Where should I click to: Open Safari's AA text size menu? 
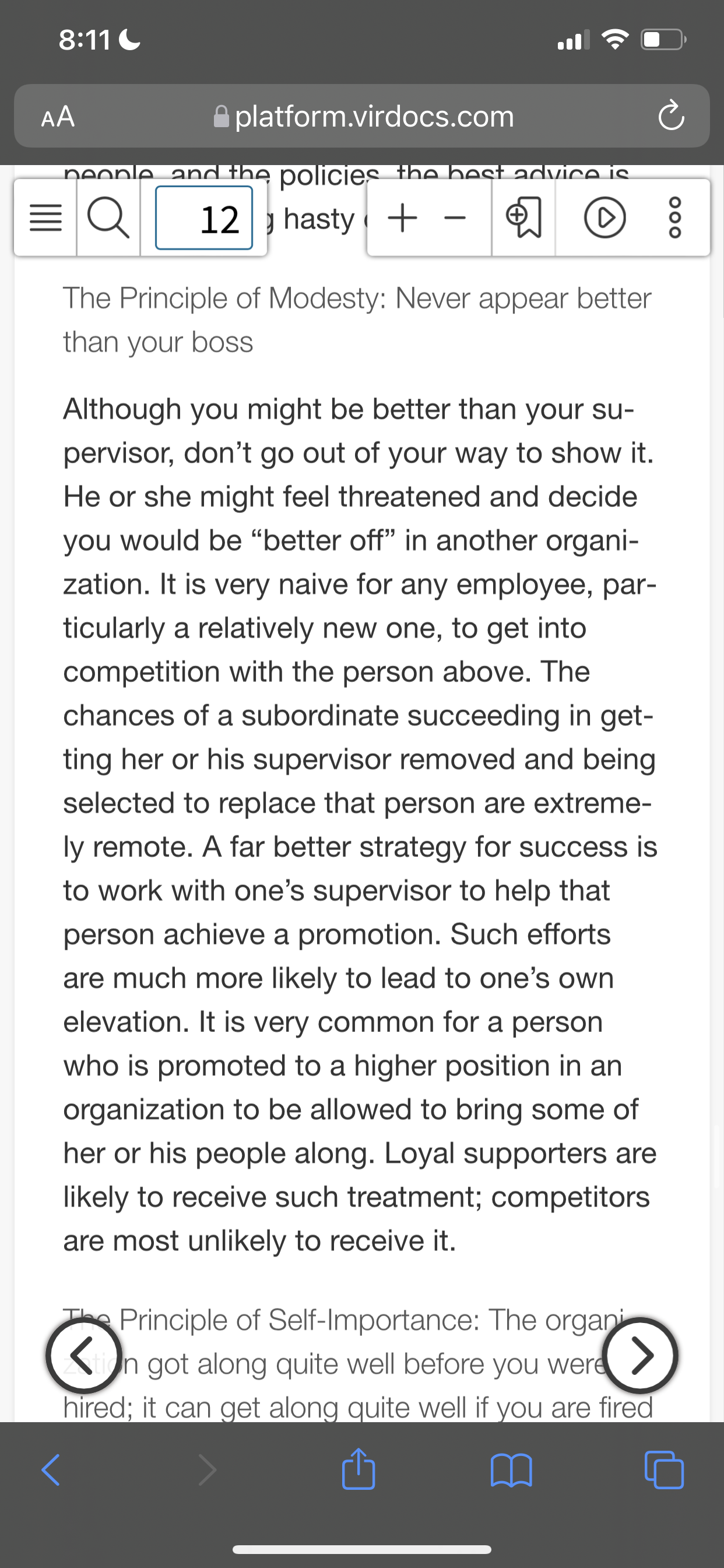pos(58,116)
